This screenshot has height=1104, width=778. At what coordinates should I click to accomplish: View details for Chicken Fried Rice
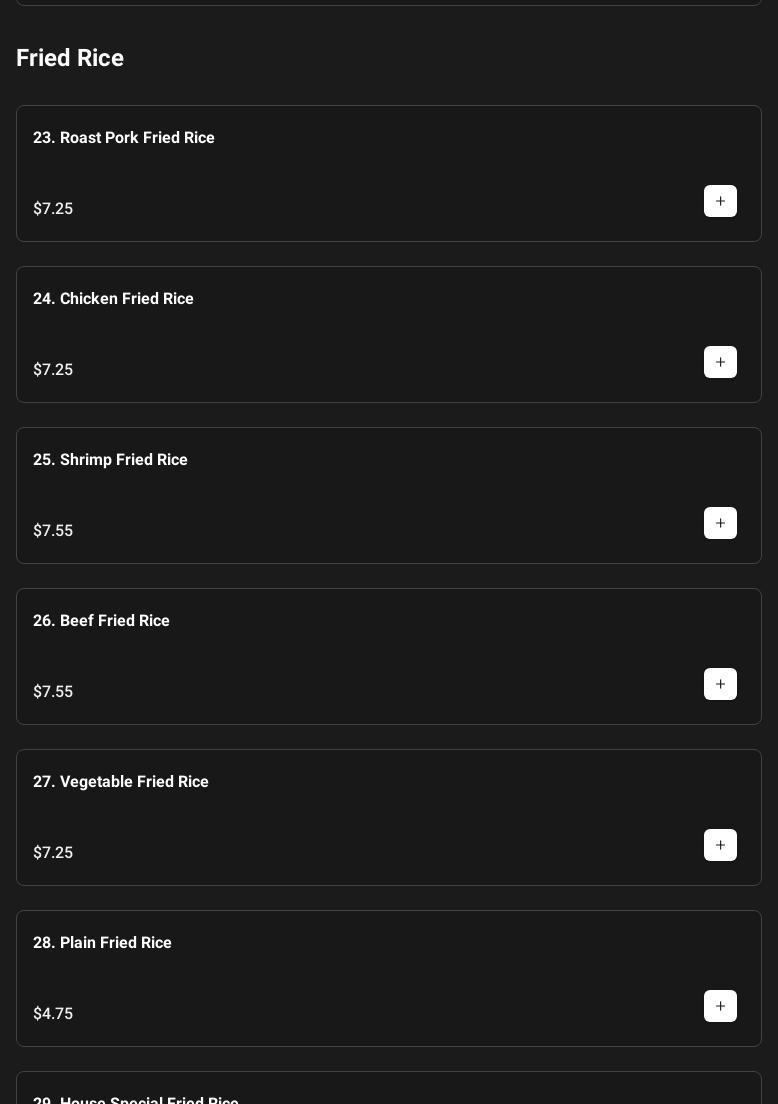[113, 299]
